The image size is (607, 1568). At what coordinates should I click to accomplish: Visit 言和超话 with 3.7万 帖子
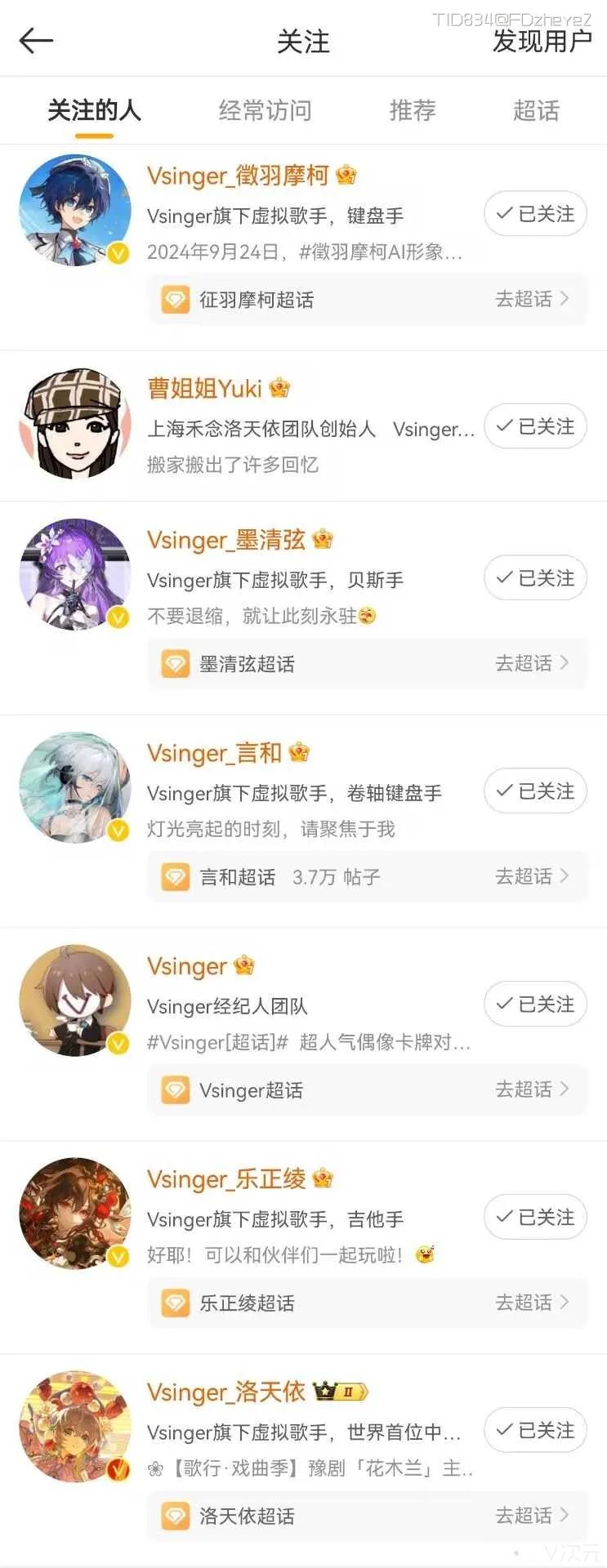[367, 876]
